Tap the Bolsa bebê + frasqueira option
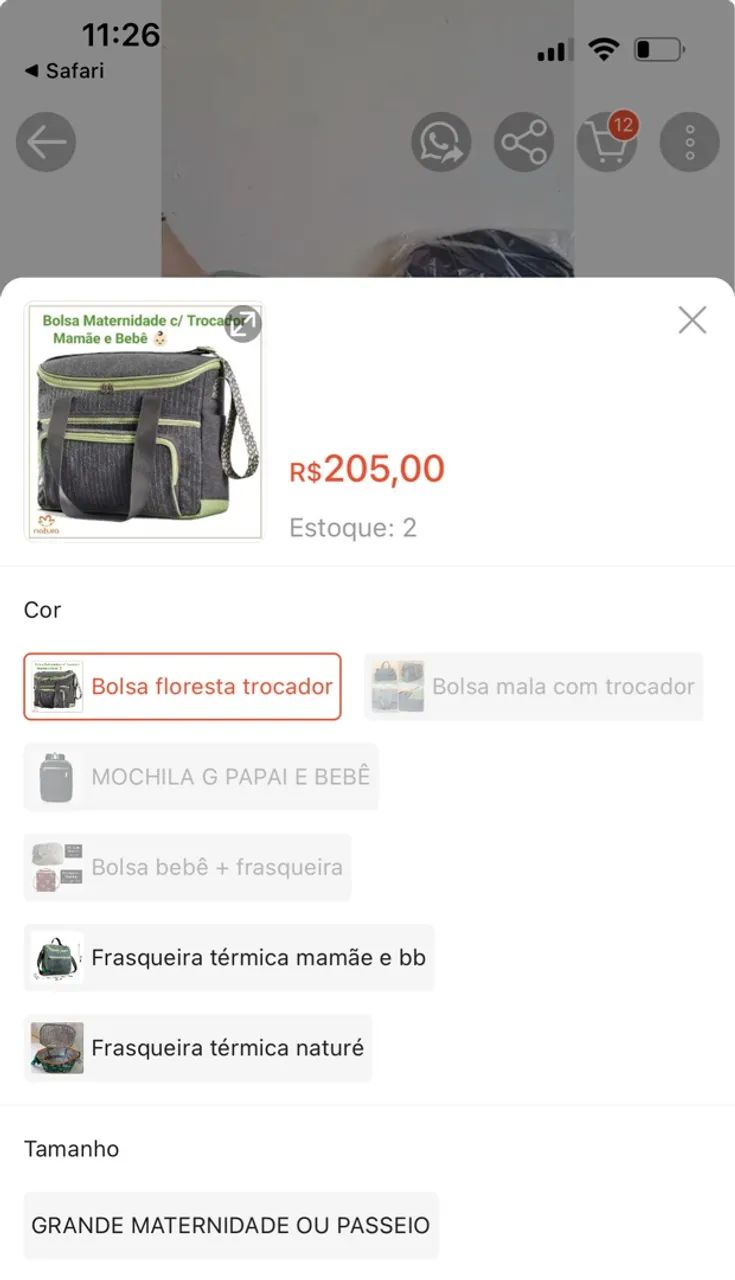 [187, 867]
